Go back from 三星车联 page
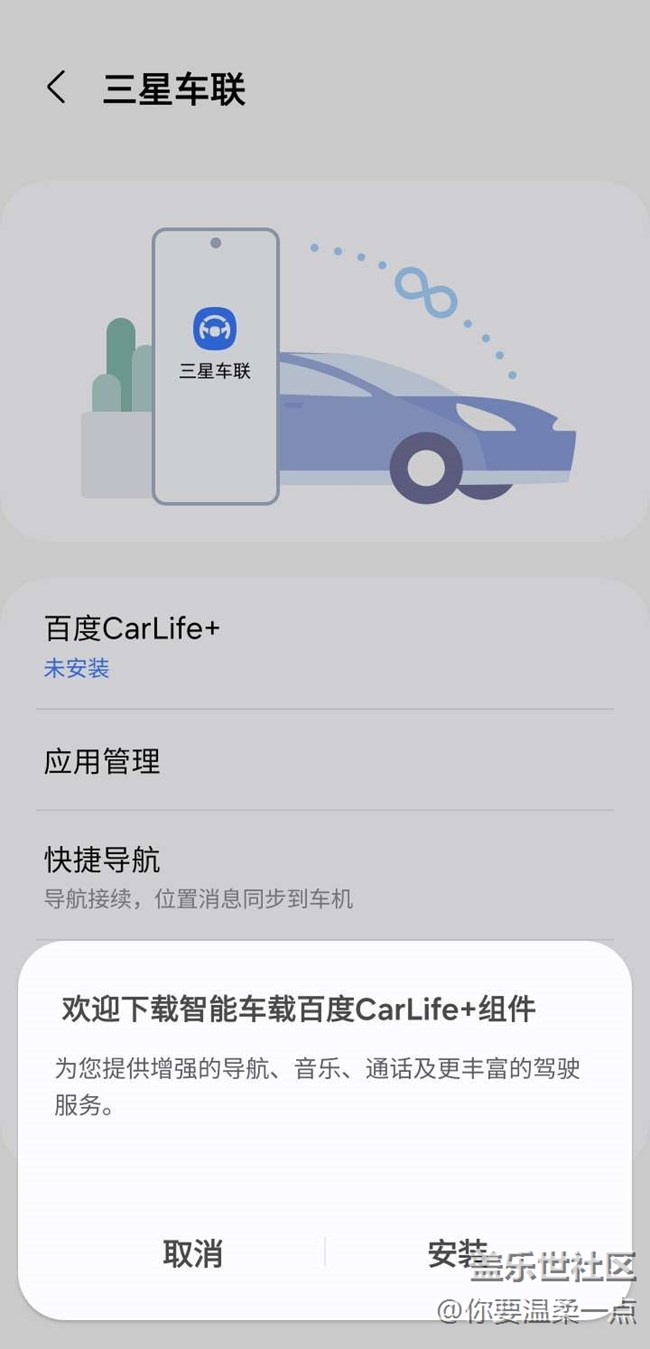 click(x=57, y=88)
